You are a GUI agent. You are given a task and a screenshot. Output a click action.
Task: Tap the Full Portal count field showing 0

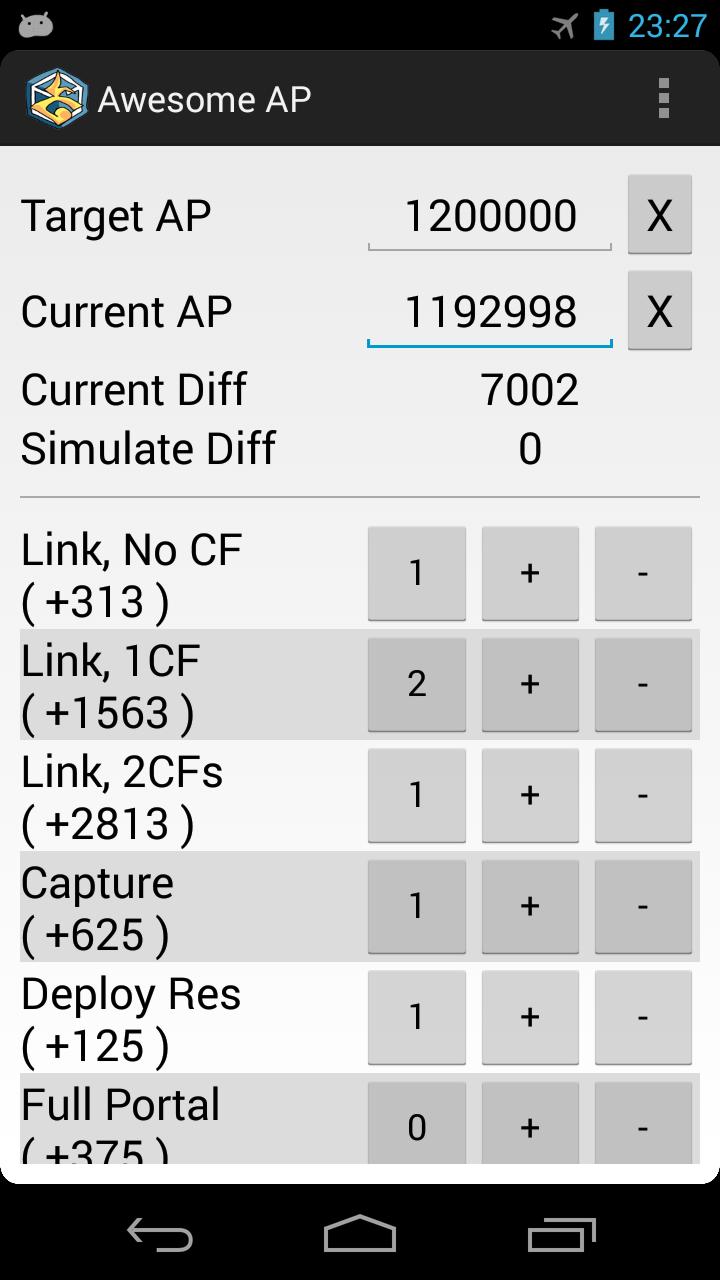[x=416, y=1125]
